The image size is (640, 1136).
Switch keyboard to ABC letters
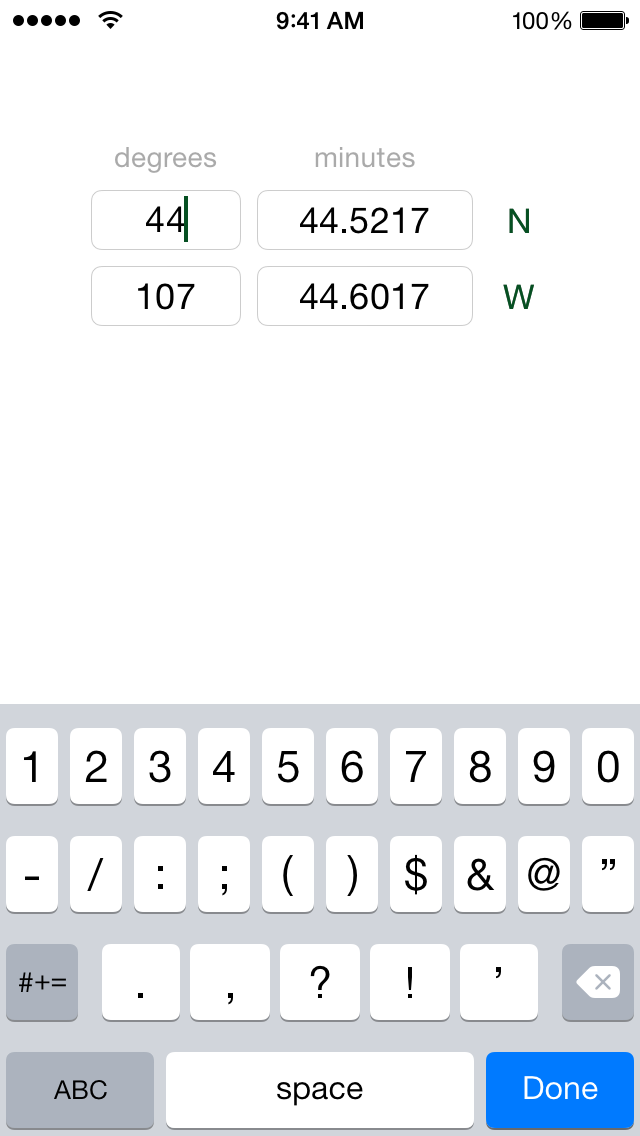(x=80, y=1089)
